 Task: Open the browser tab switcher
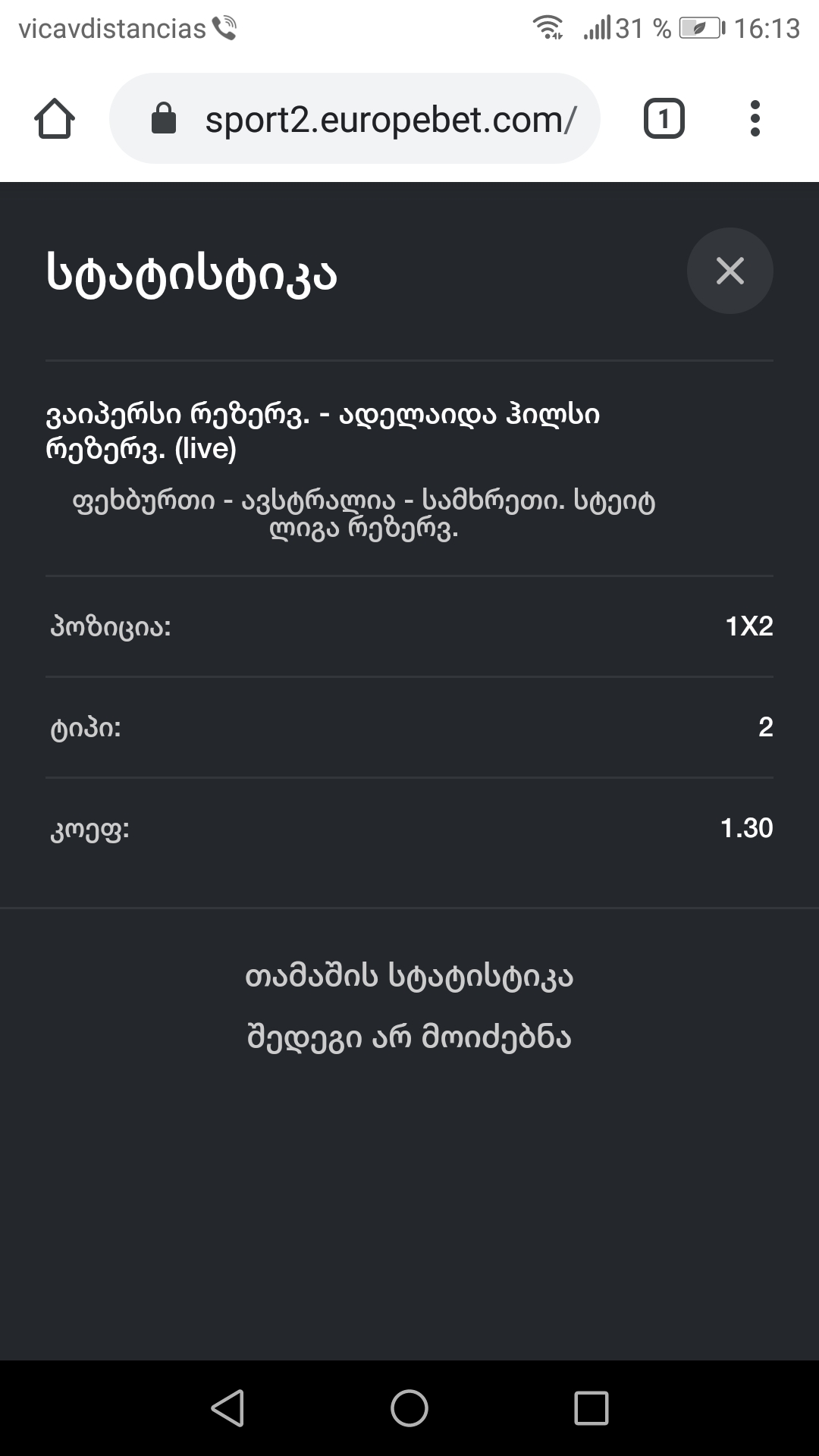coord(664,119)
